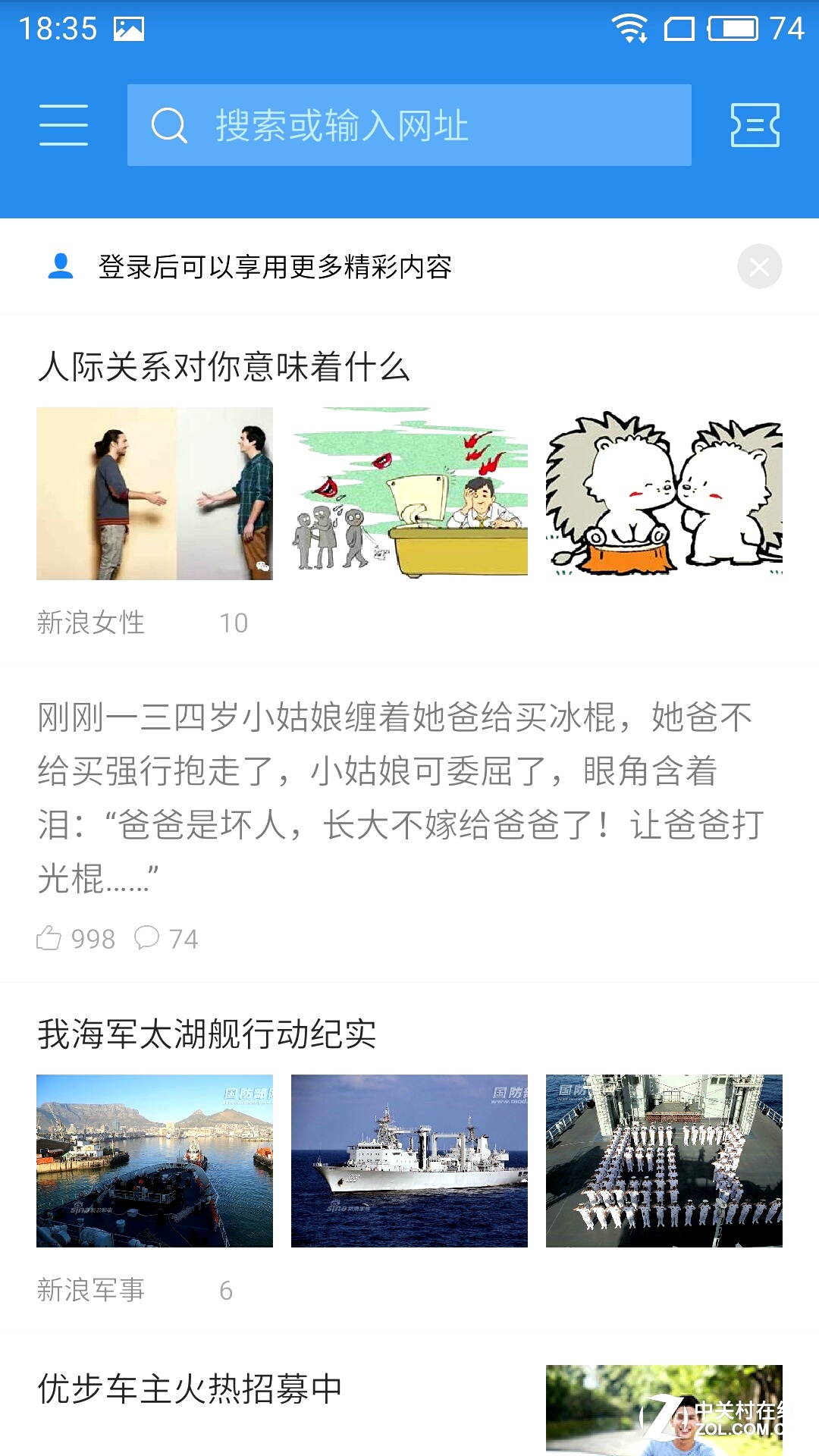
Task: Open the article 人际关系对你意味着什么
Action: tap(224, 367)
